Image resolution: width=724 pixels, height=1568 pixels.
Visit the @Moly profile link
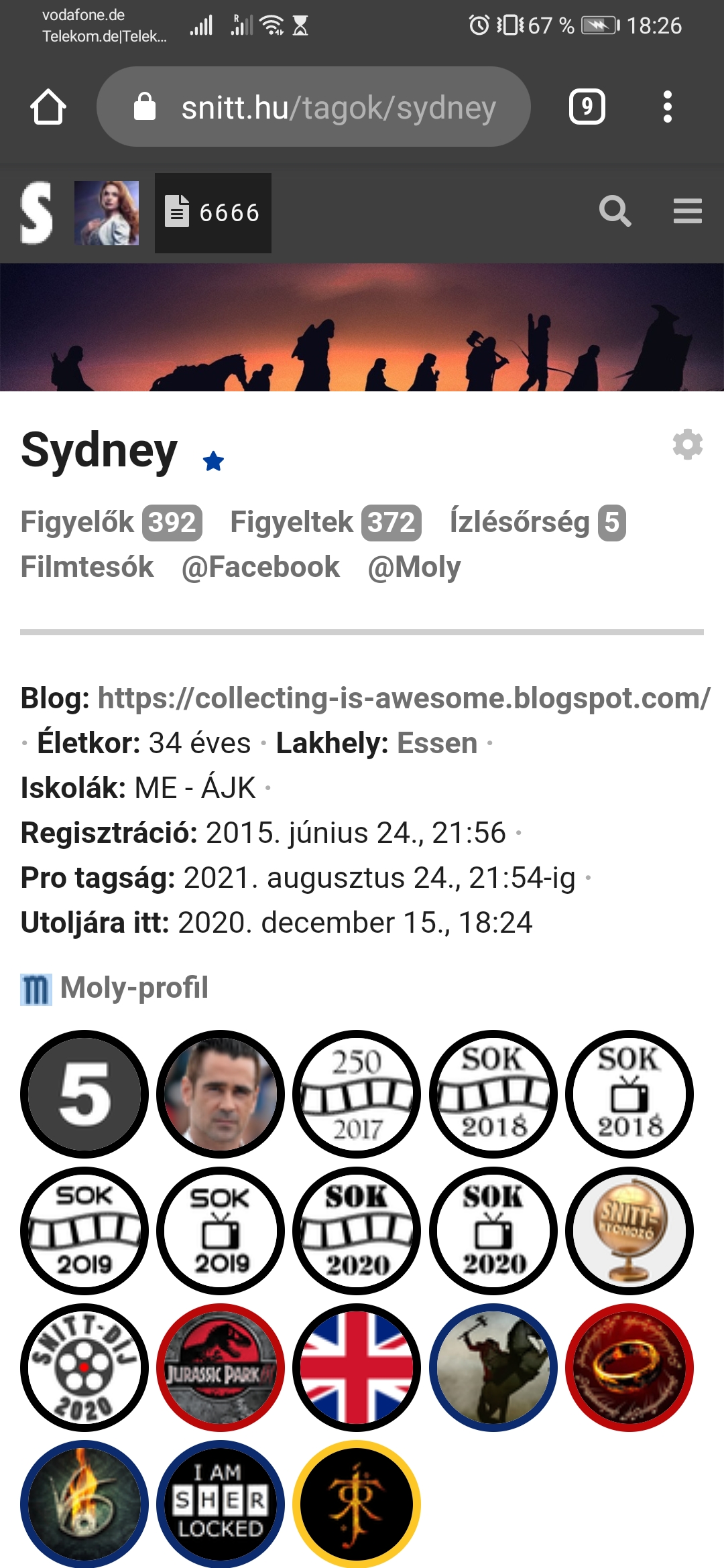414,567
